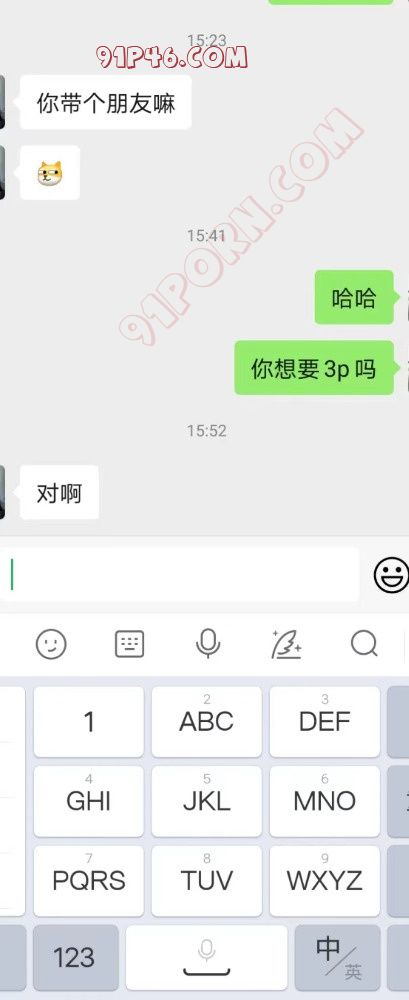The height and width of the screenshot is (1000, 409).
Task: Tap the WXYZ key
Action: point(325,881)
